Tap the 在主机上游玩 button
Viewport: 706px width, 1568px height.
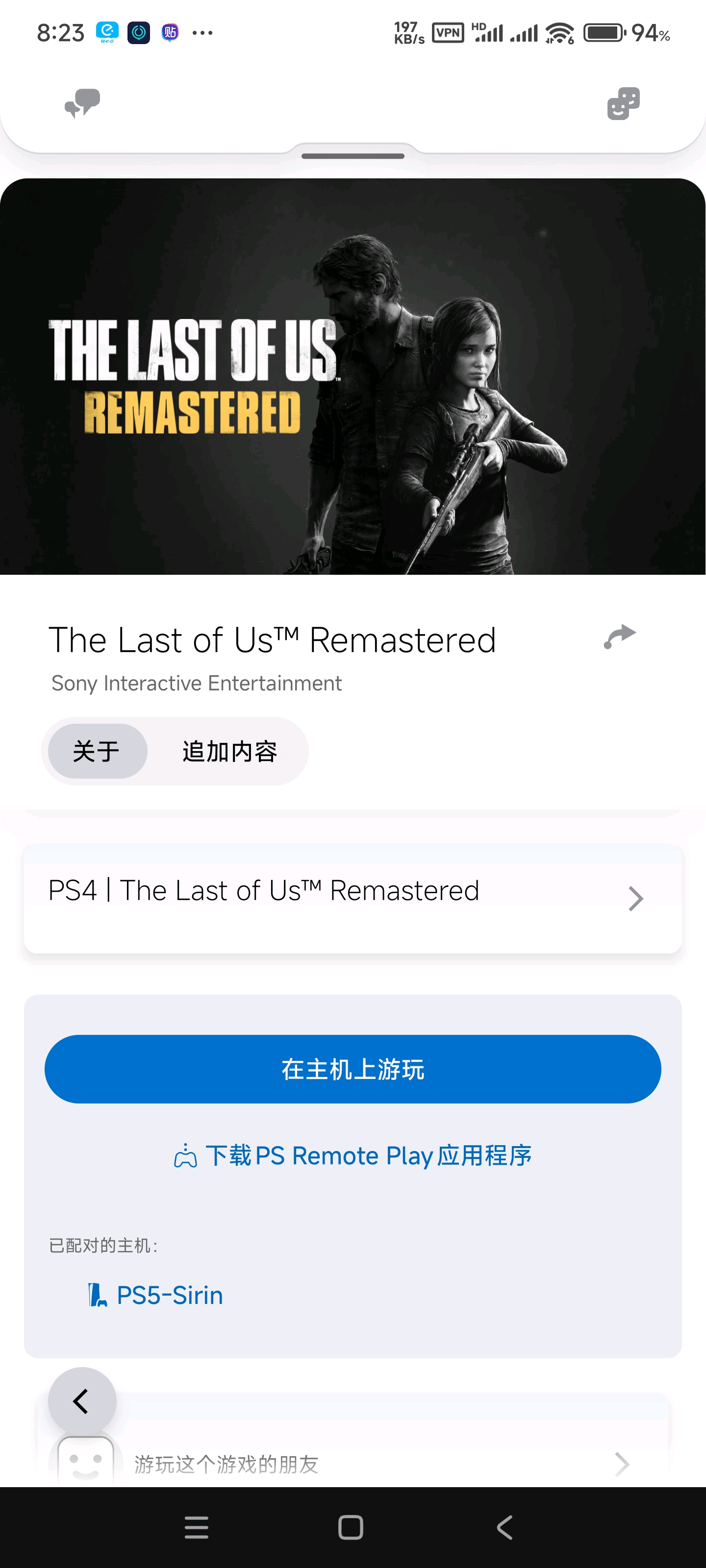coord(353,1069)
